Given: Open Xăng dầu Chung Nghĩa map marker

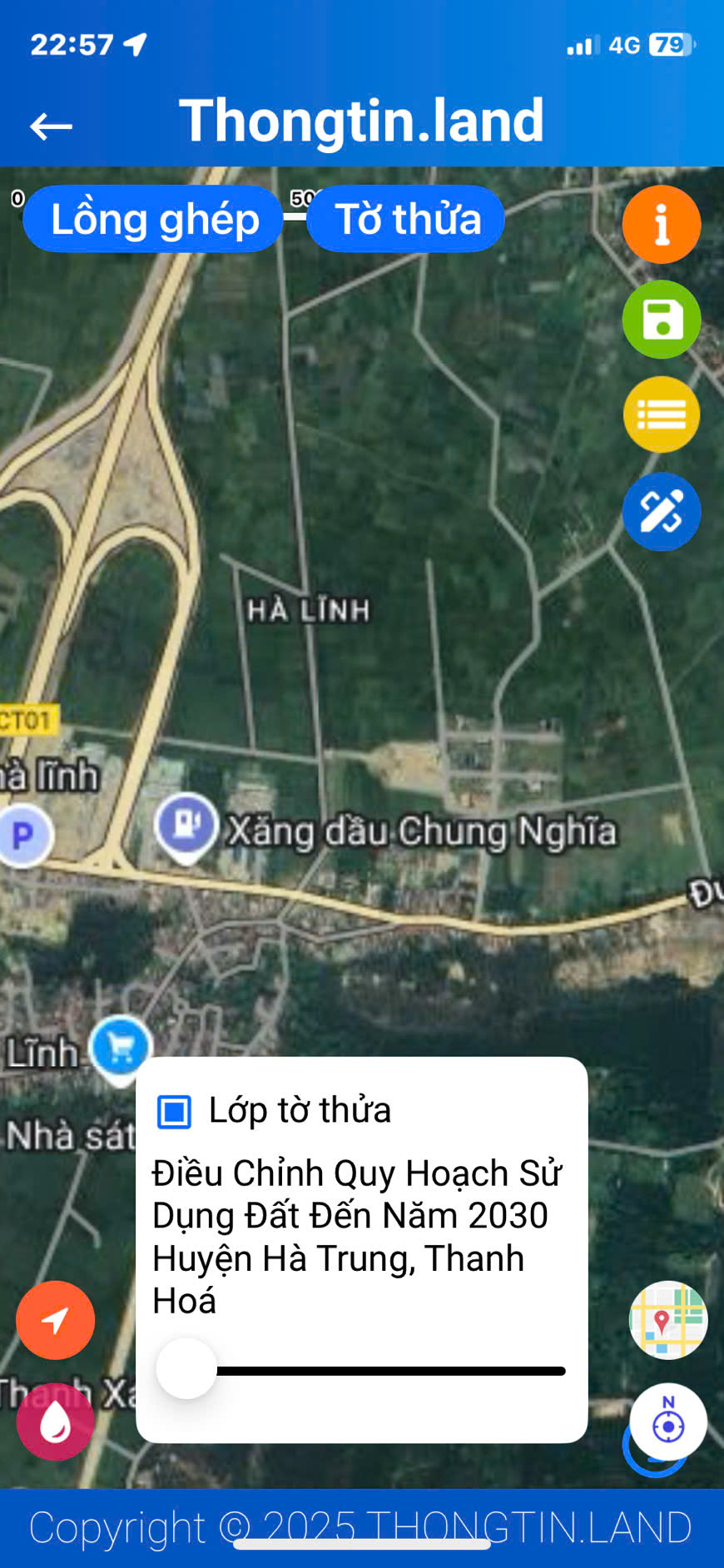Looking at the screenshot, I should pos(186,826).
